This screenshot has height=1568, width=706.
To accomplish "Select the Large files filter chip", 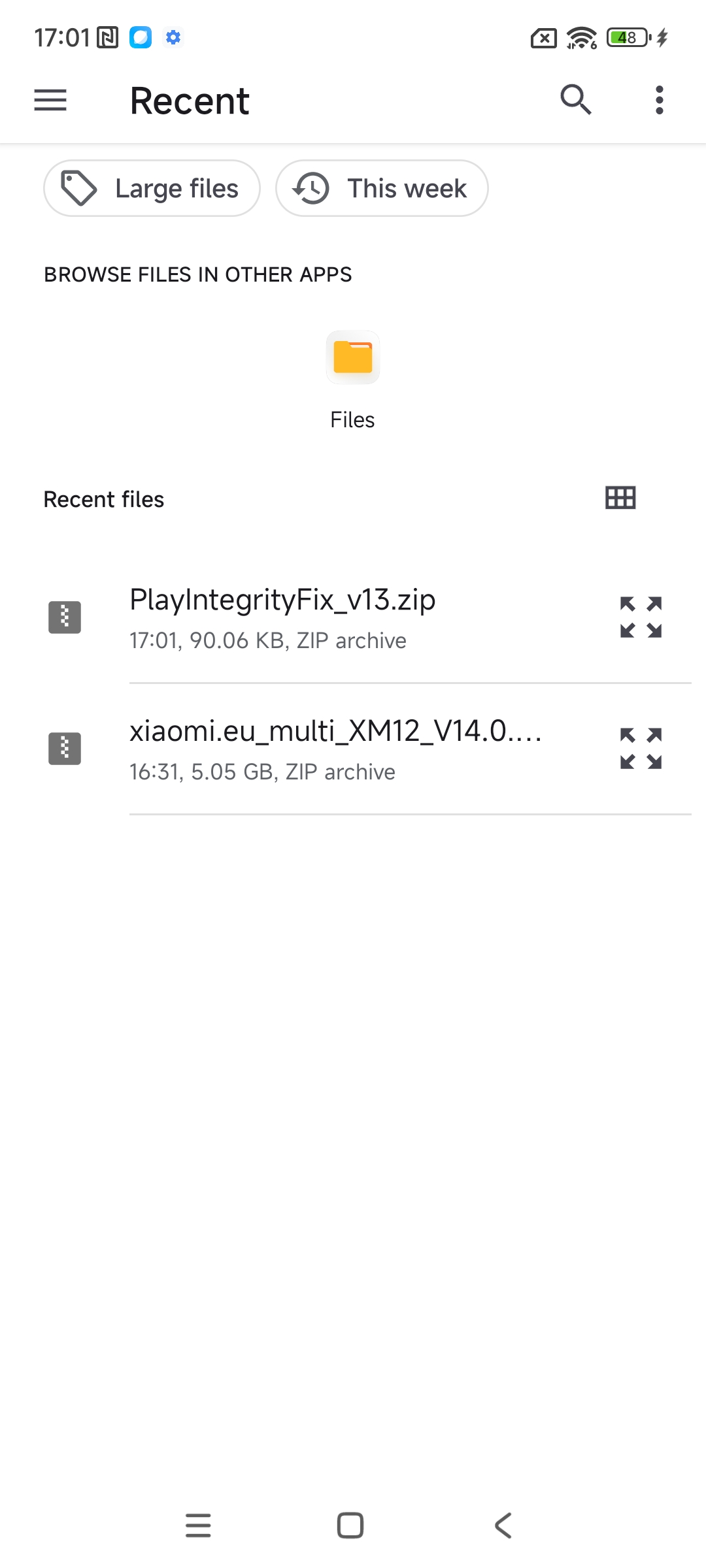I will (x=152, y=188).
